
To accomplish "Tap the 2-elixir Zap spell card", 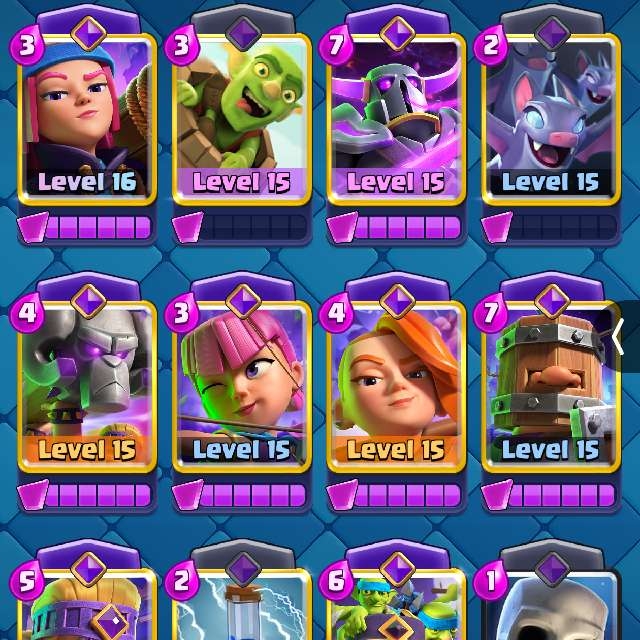I will point(242,604).
